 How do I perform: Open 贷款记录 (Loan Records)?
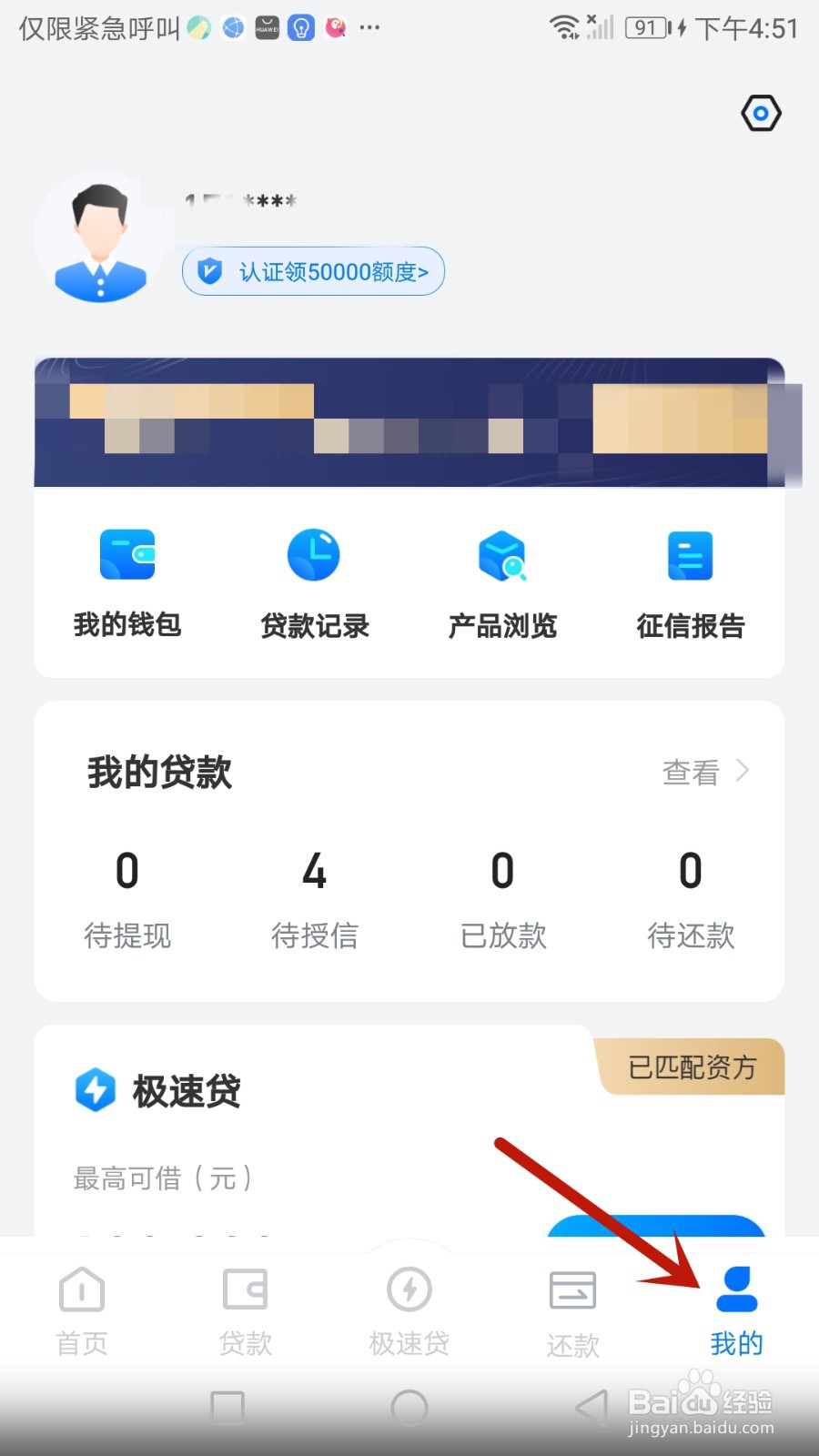pyautogui.click(x=314, y=582)
